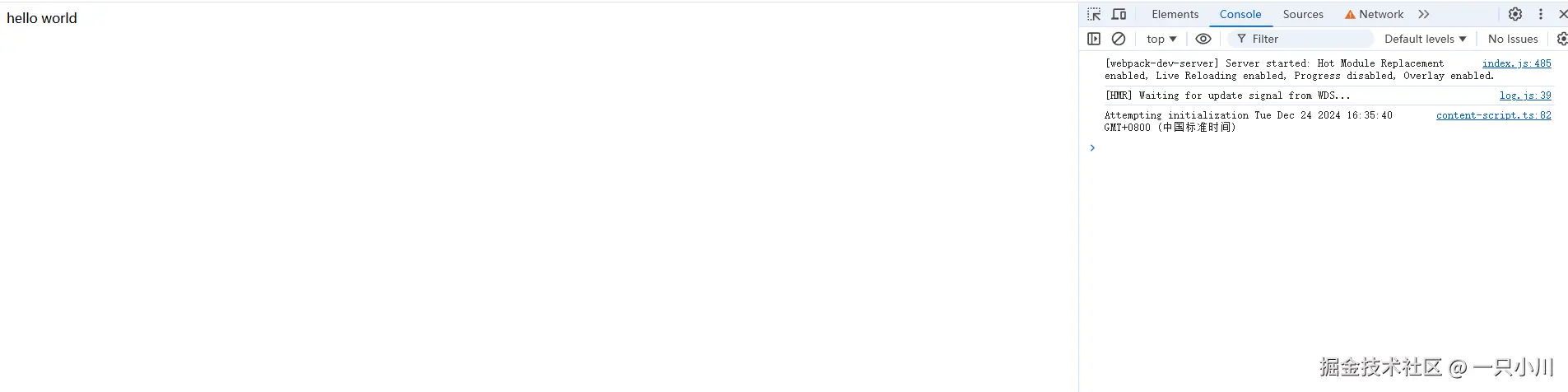Open the content-script.ts:82 link
1568x392 pixels.
tap(1493, 115)
